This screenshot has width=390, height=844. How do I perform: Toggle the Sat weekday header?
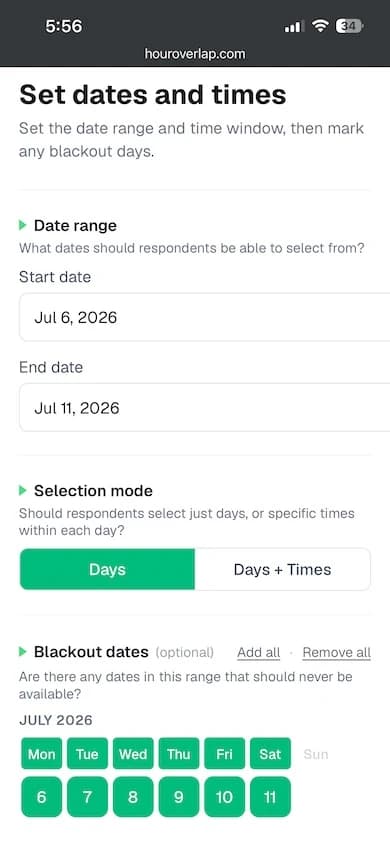270,754
